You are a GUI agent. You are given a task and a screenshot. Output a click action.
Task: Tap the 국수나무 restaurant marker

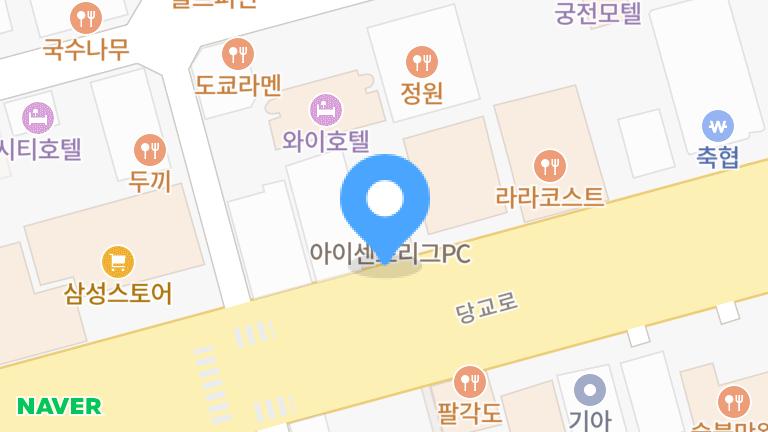click(86, 18)
